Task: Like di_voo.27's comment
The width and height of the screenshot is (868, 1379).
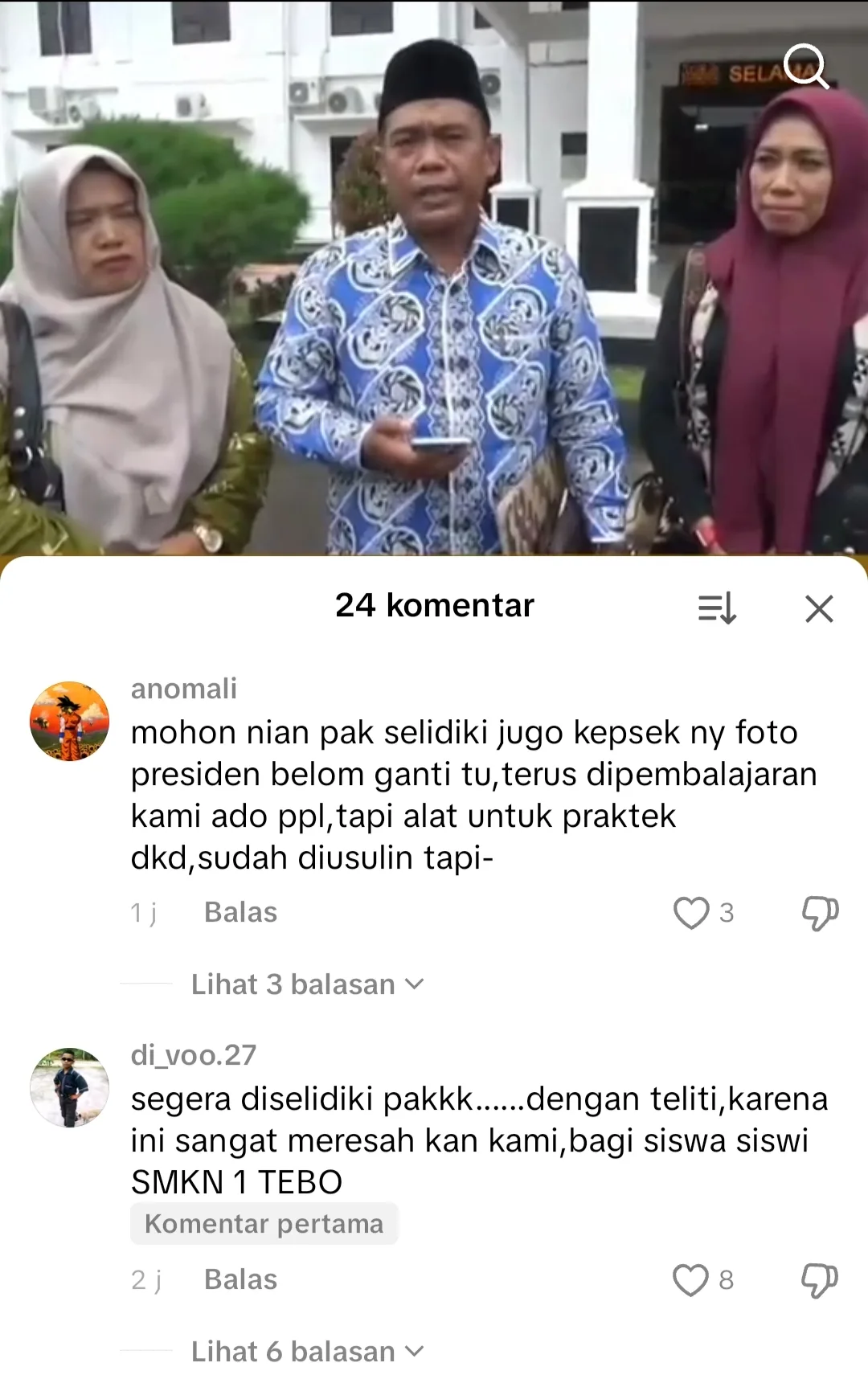Action: [x=691, y=1280]
